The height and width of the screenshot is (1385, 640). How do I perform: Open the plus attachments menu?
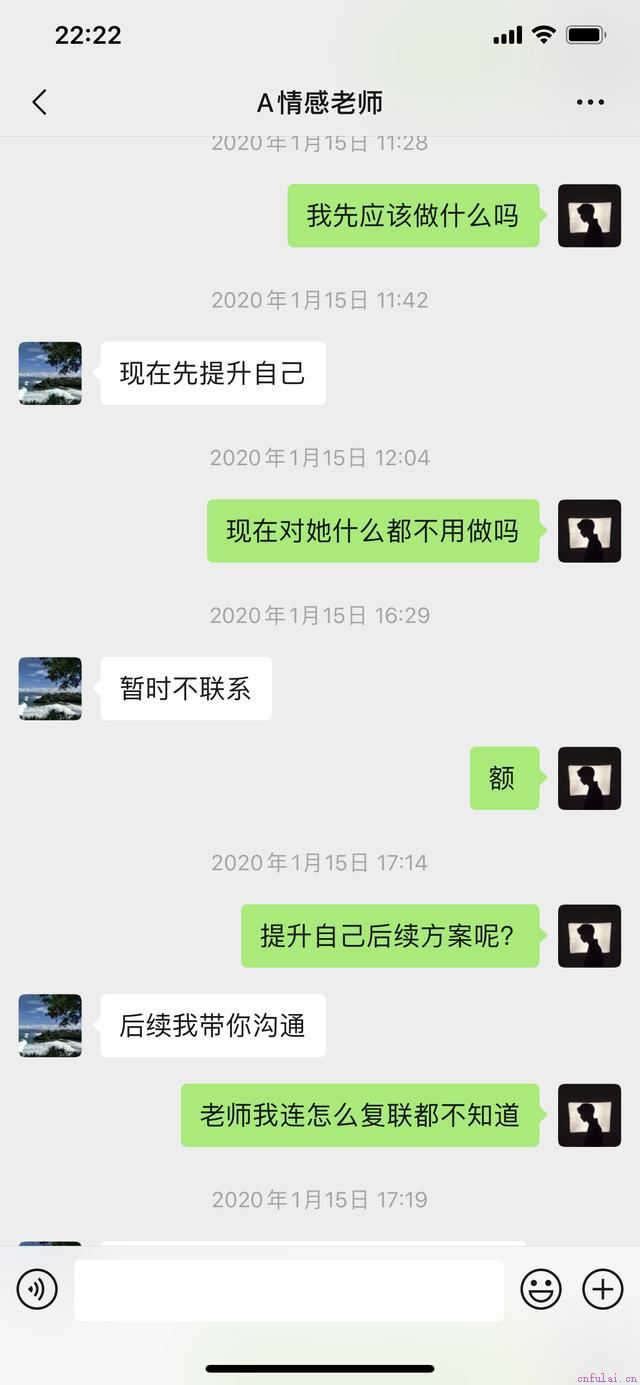click(602, 1289)
